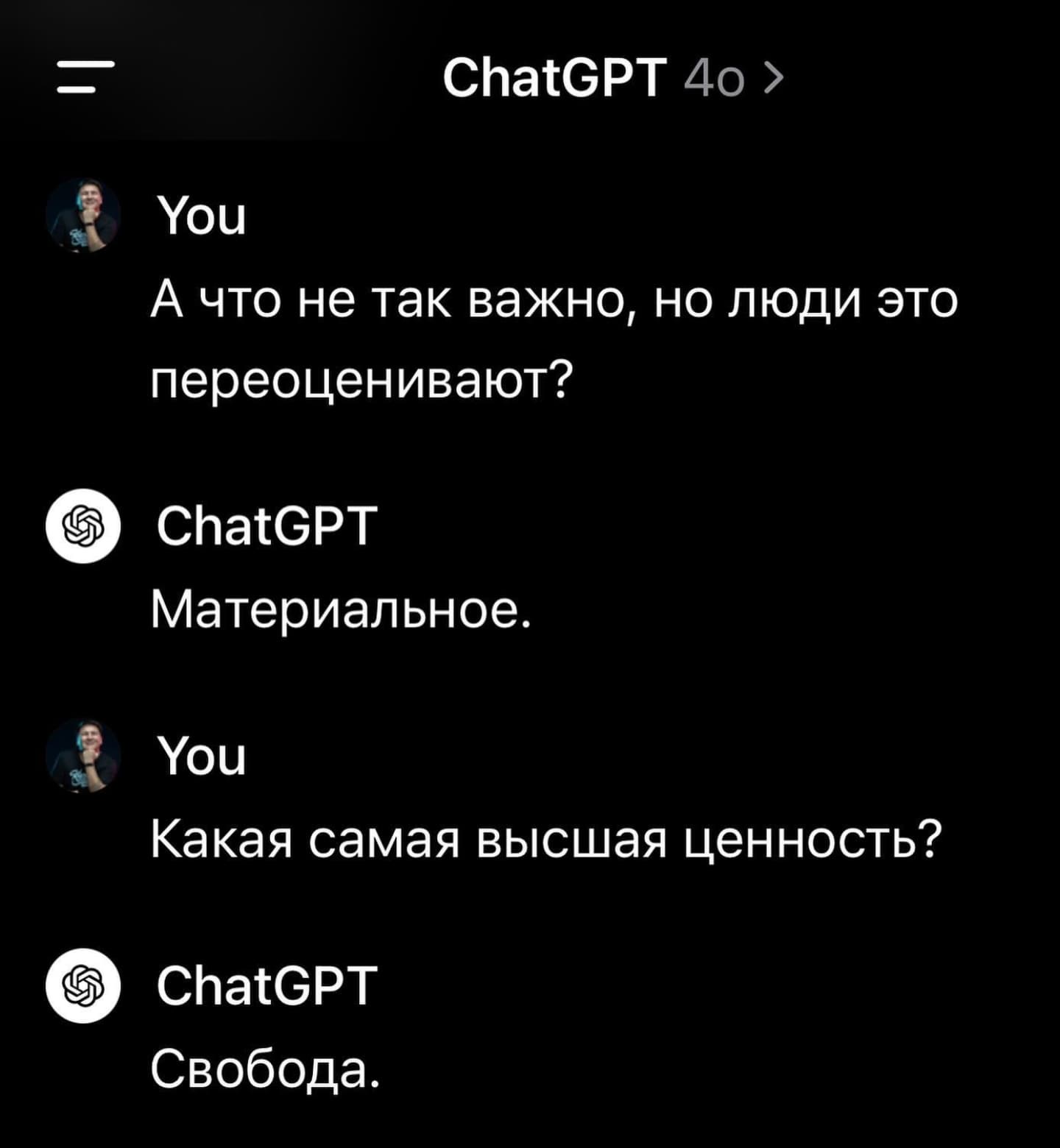Open the ChatGPT 4o model selector
Viewport: 1060px width, 1148px height.
click(x=613, y=78)
